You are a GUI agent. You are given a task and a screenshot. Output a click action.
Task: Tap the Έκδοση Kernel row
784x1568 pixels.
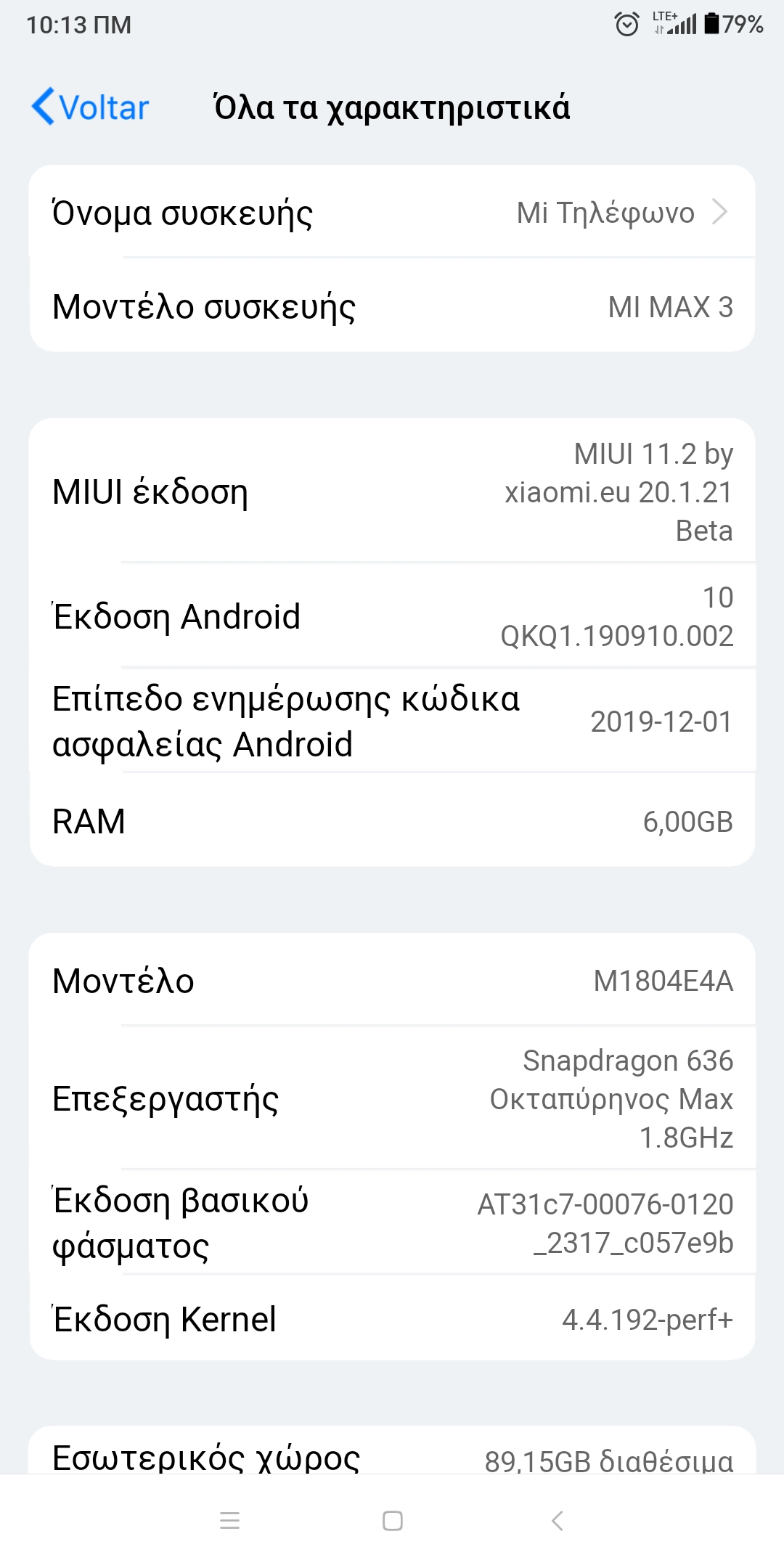392,1319
